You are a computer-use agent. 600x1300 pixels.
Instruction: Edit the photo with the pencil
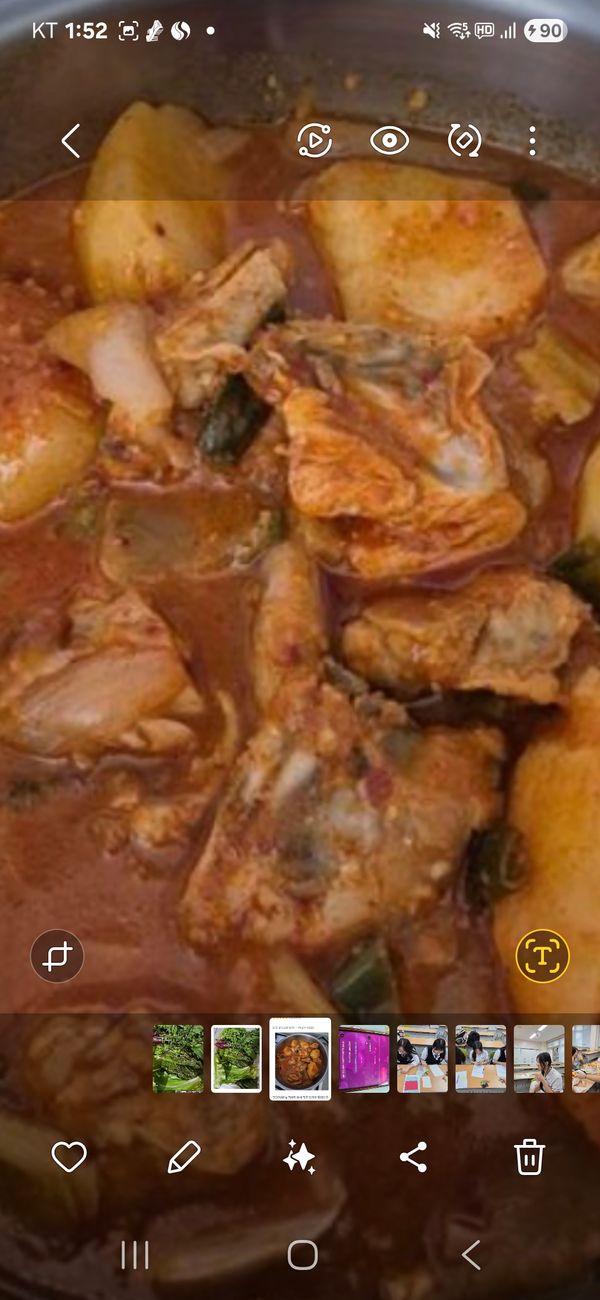click(x=184, y=1157)
